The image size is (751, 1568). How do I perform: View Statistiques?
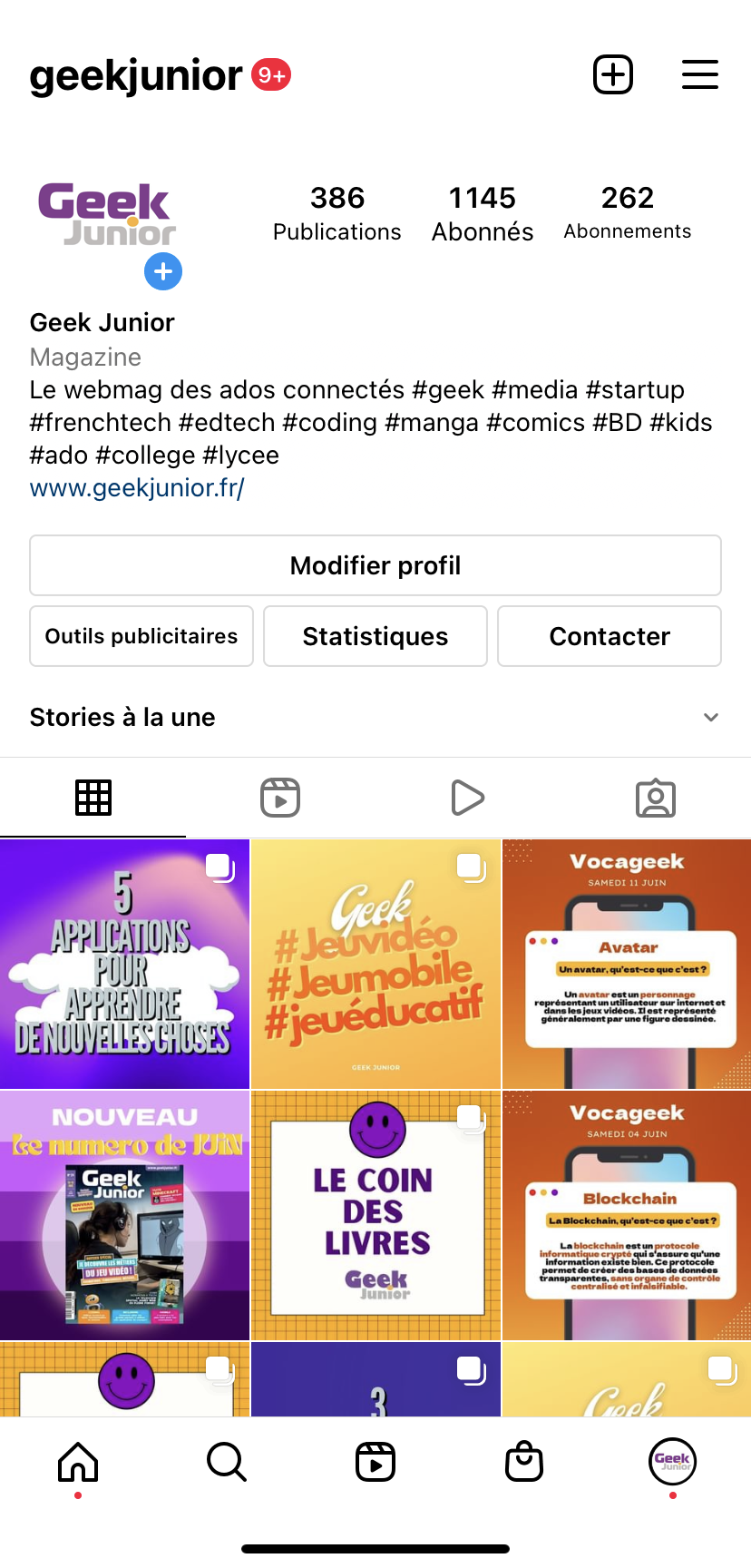375,636
